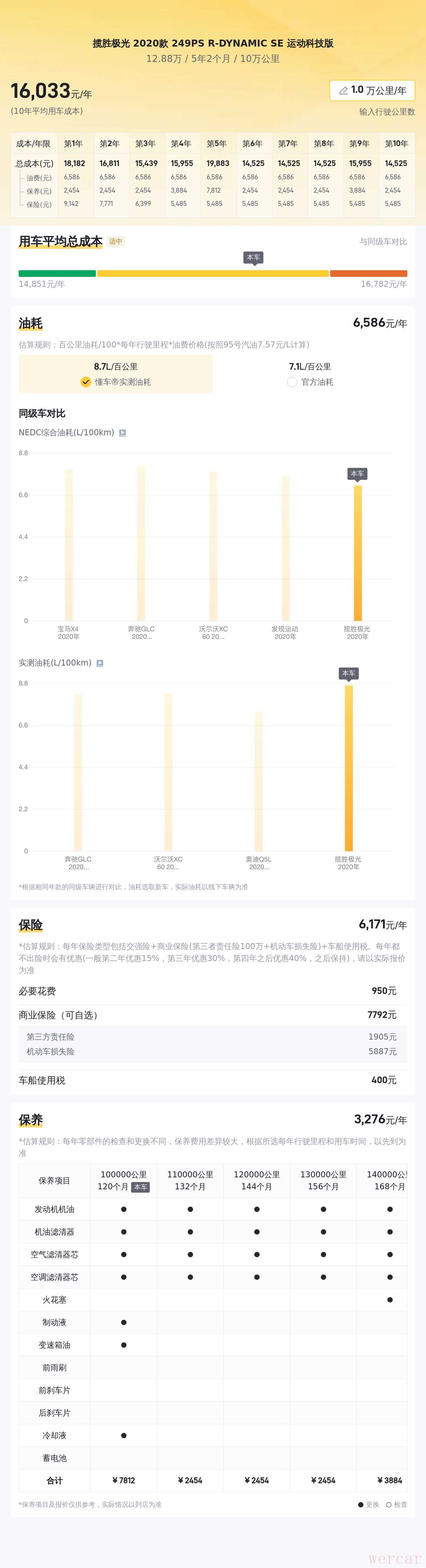The width and height of the screenshot is (426, 1568).
Task: Open info icon beside NEDC综合油耗
Action: [x=122, y=433]
